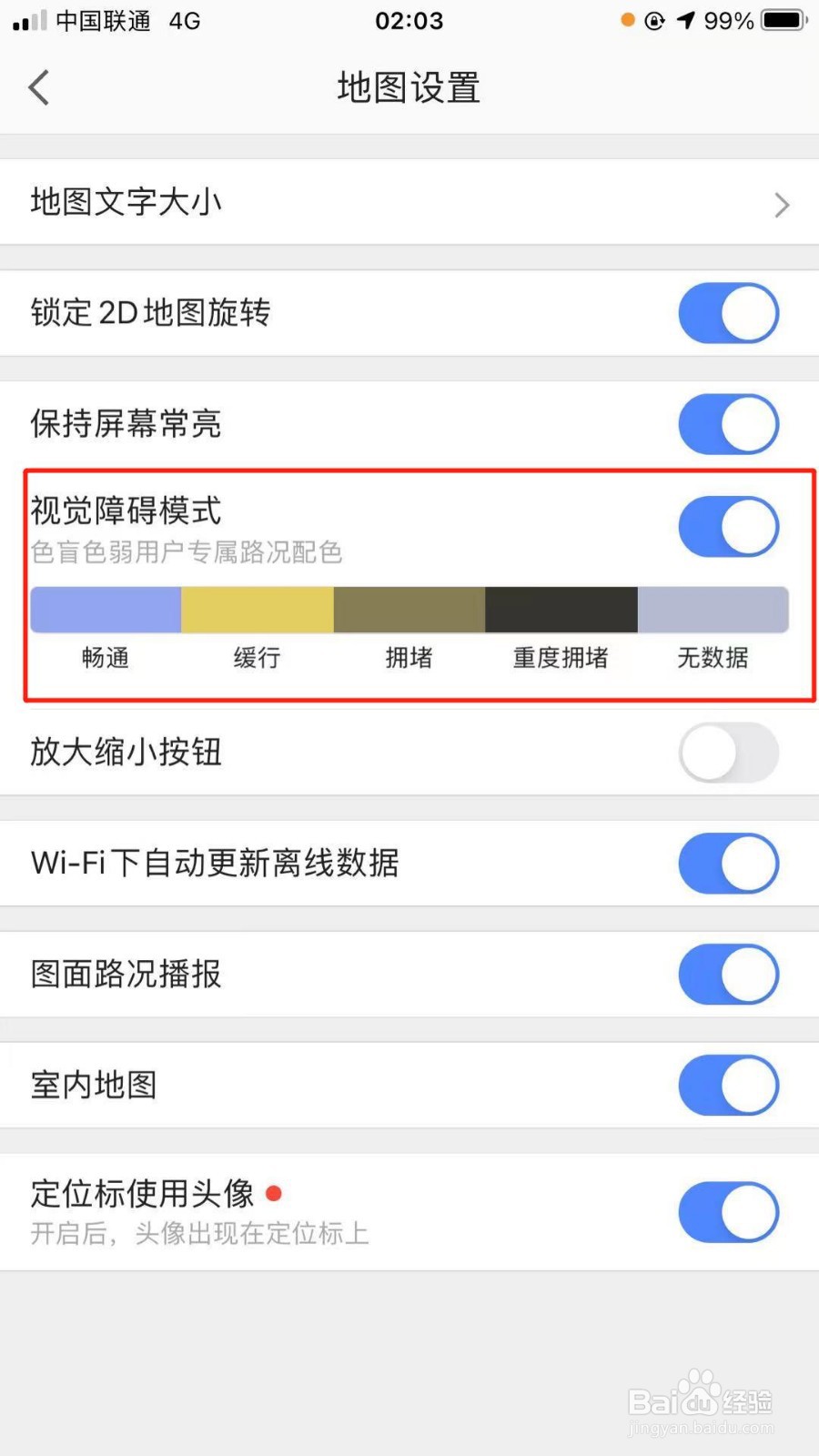Click the 4G network indicator
The width and height of the screenshot is (819, 1456).
tap(182, 21)
